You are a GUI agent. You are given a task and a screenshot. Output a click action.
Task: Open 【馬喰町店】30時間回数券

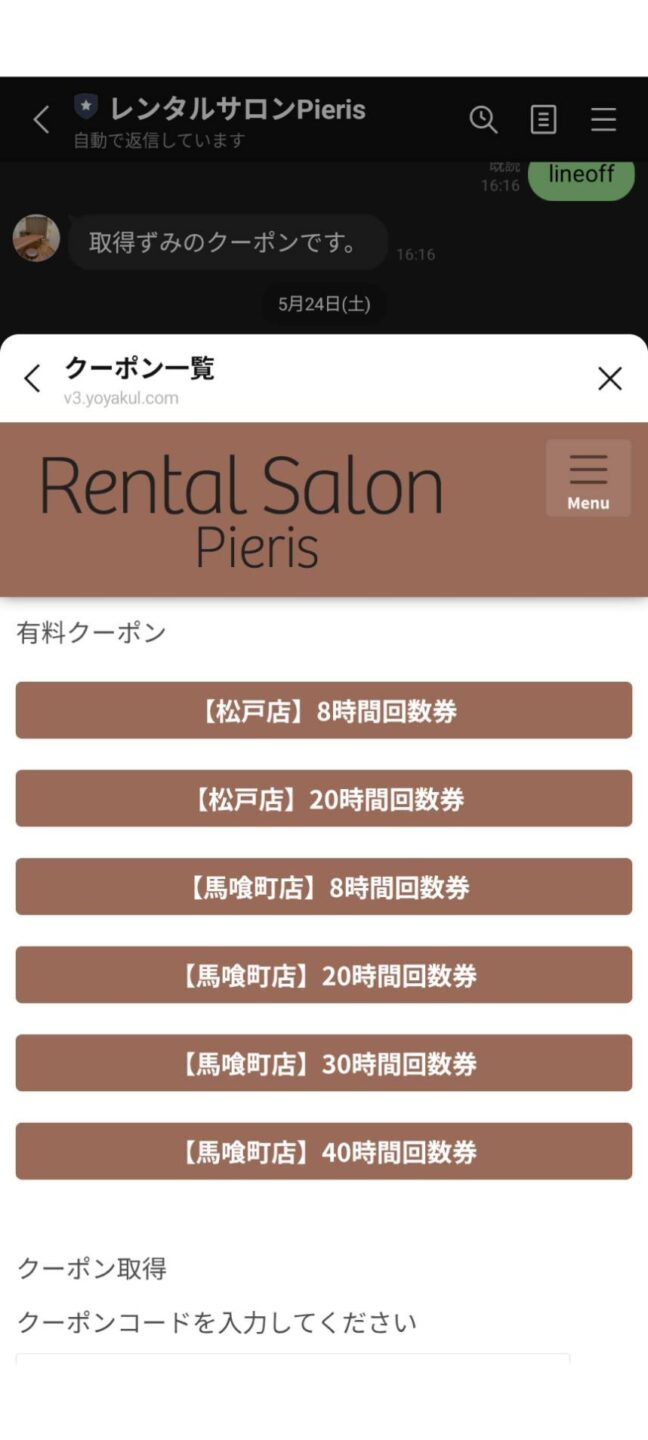(323, 1063)
